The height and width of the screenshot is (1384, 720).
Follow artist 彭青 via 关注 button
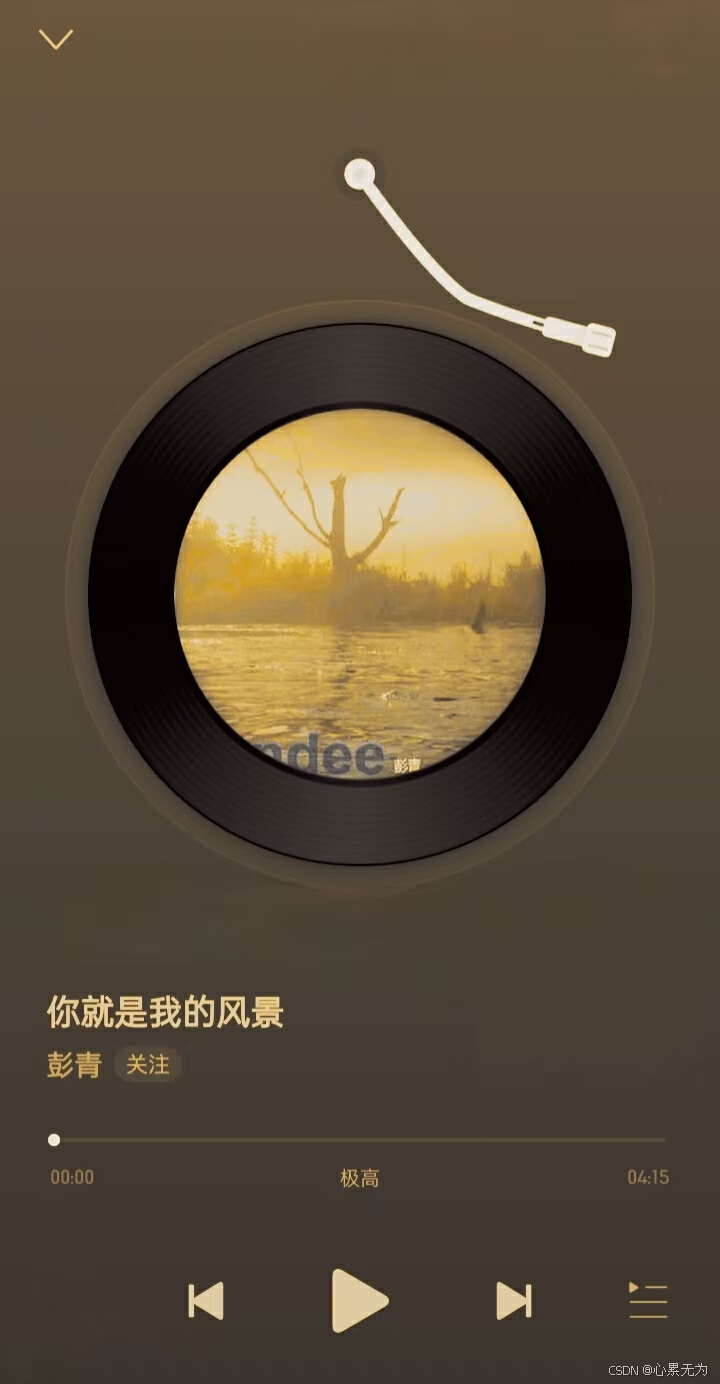click(148, 1065)
